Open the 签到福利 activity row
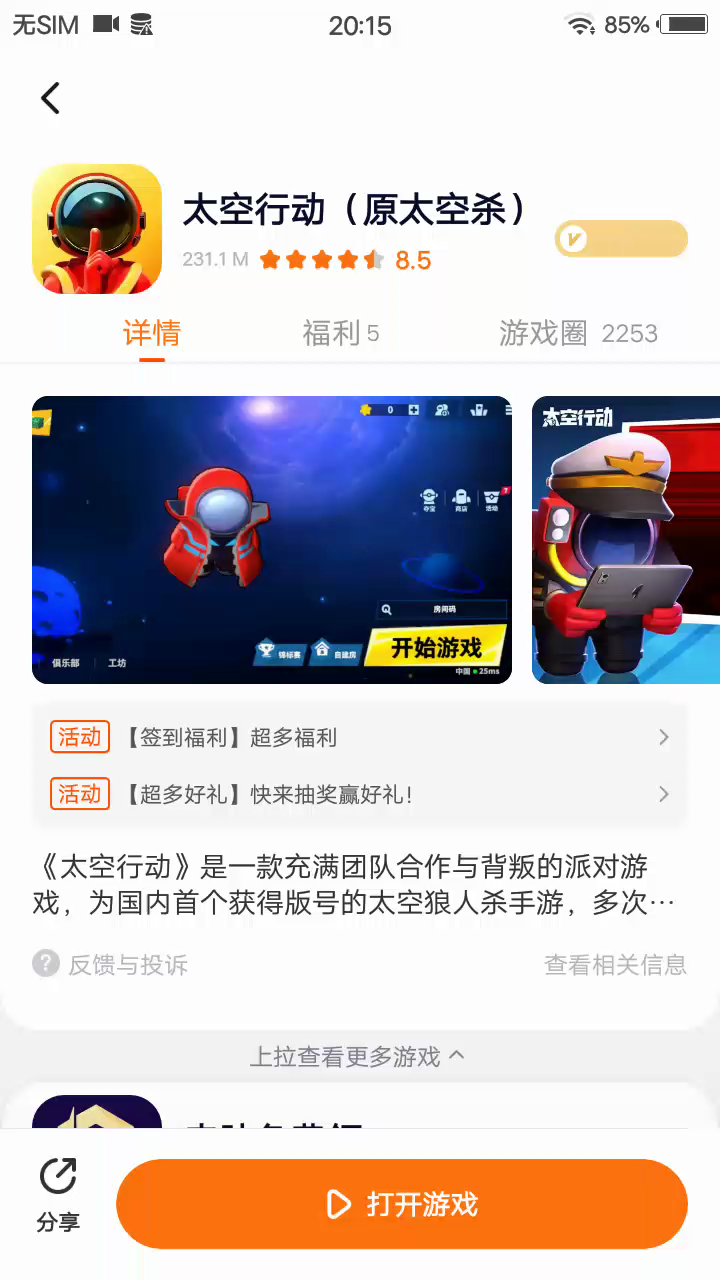This screenshot has height=1280, width=720. pos(360,738)
